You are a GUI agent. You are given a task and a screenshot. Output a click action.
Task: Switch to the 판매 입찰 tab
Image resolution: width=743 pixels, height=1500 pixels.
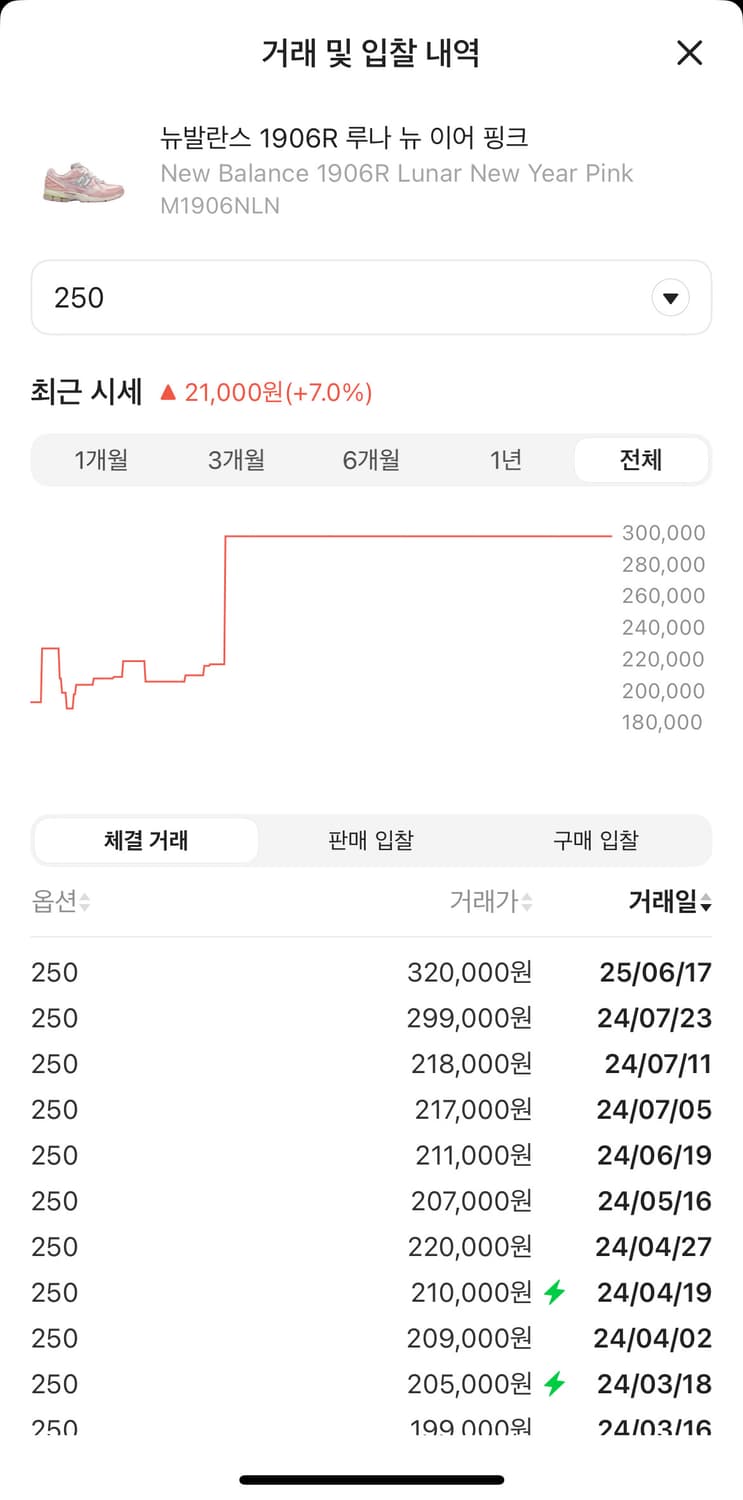(x=371, y=840)
